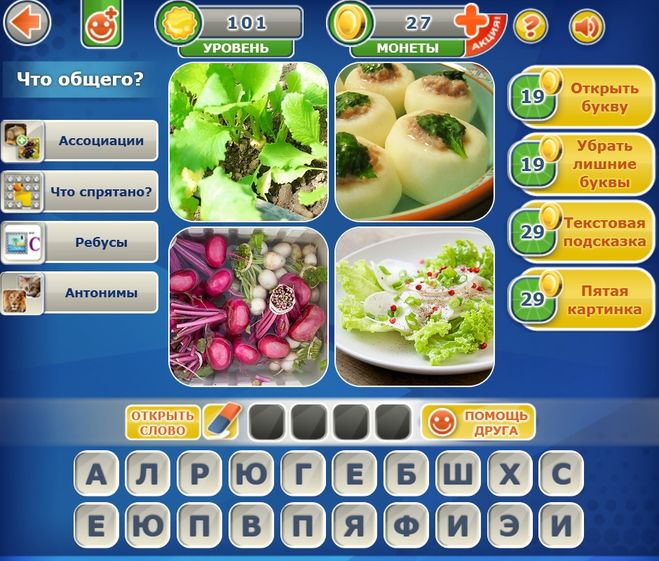Tap the Открыть слово button

(x=162, y=422)
